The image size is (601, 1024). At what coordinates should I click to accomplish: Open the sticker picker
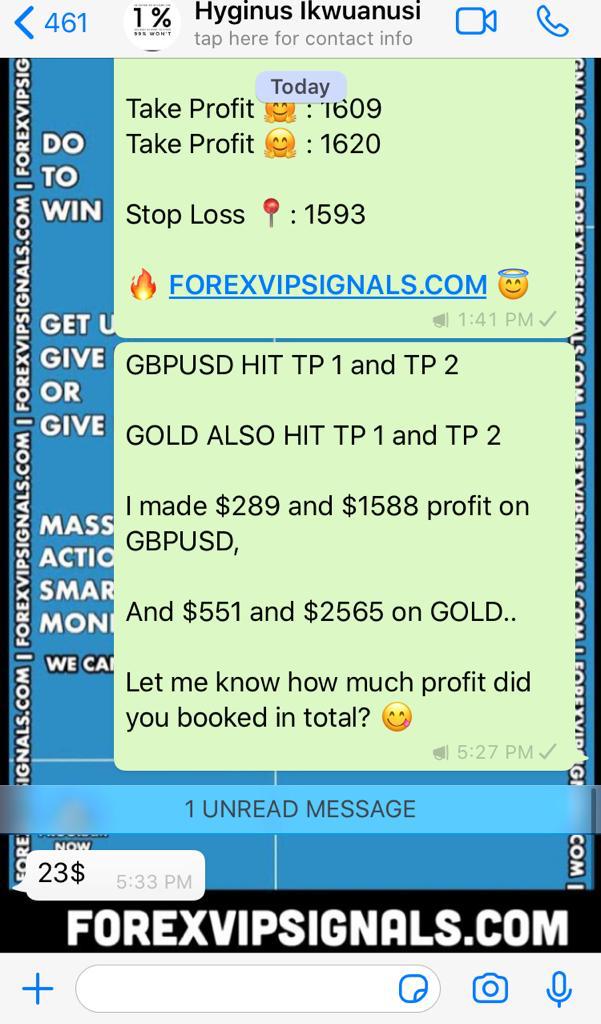(413, 989)
